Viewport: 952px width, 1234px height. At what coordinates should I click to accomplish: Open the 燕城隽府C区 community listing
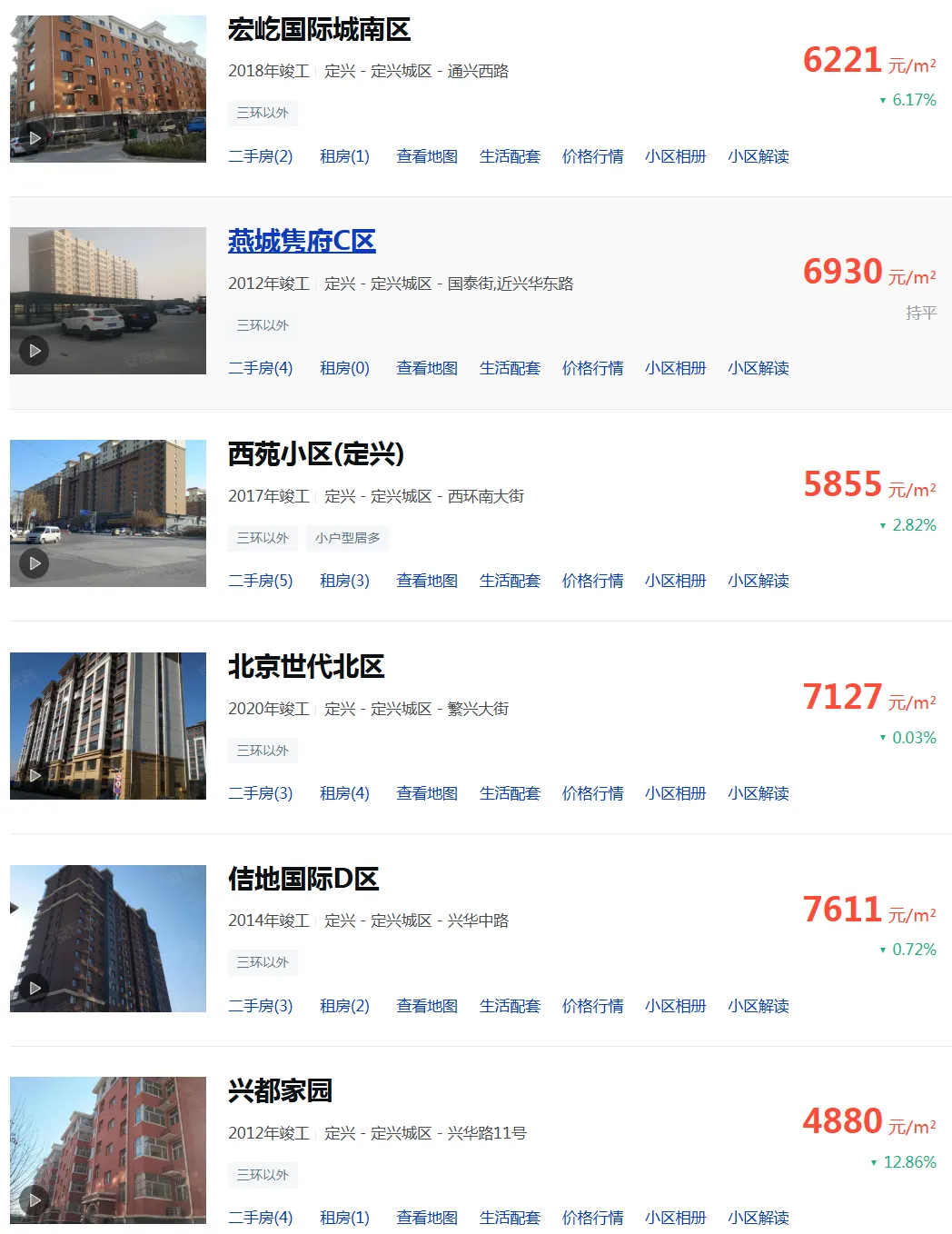tap(302, 242)
